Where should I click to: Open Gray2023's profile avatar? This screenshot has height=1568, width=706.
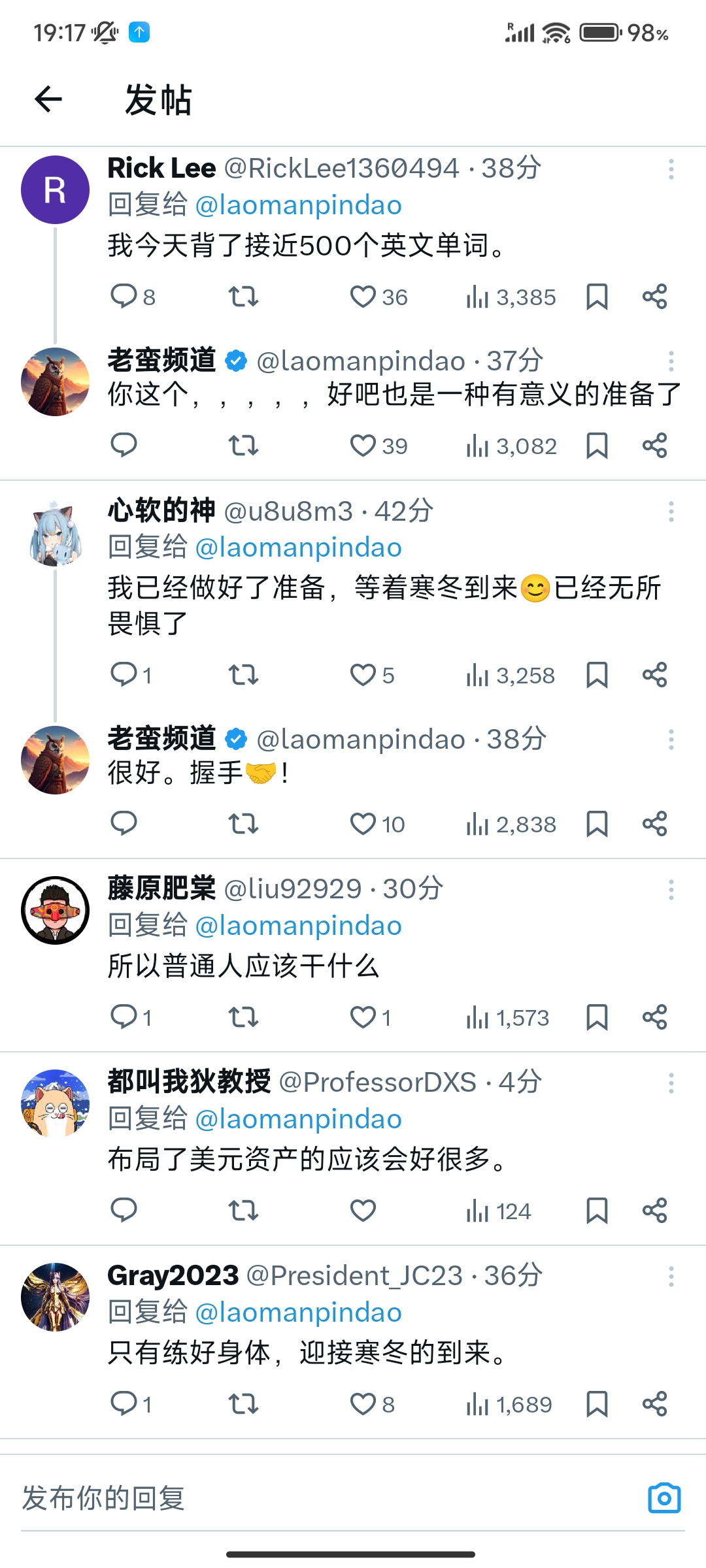coord(56,1297)
